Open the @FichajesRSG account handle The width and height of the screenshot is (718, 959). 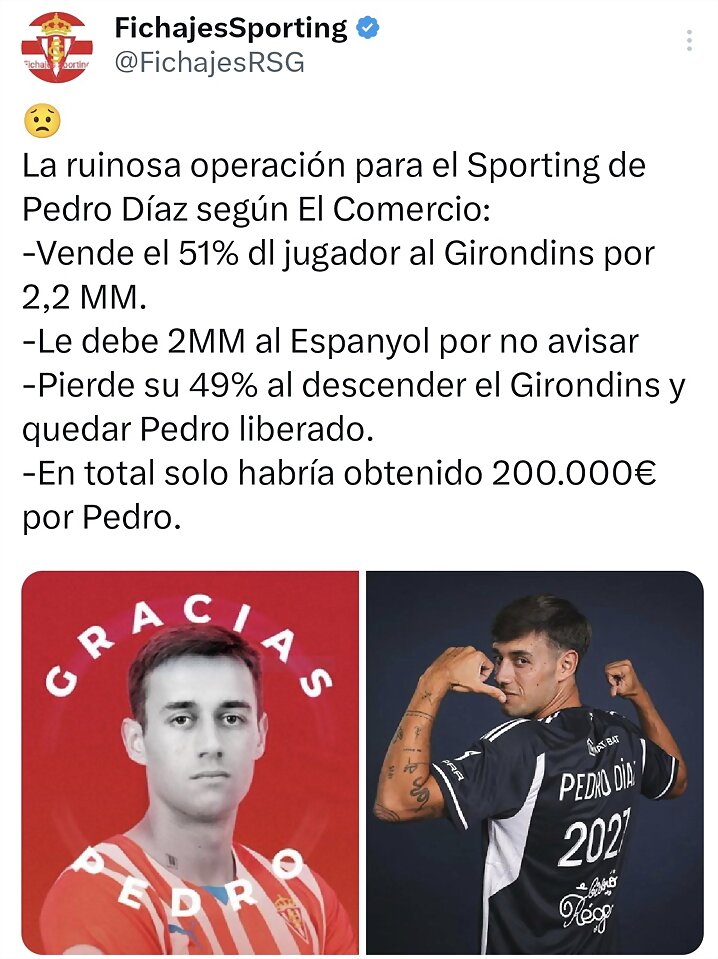pyautogui.click(x=209, y=63)
